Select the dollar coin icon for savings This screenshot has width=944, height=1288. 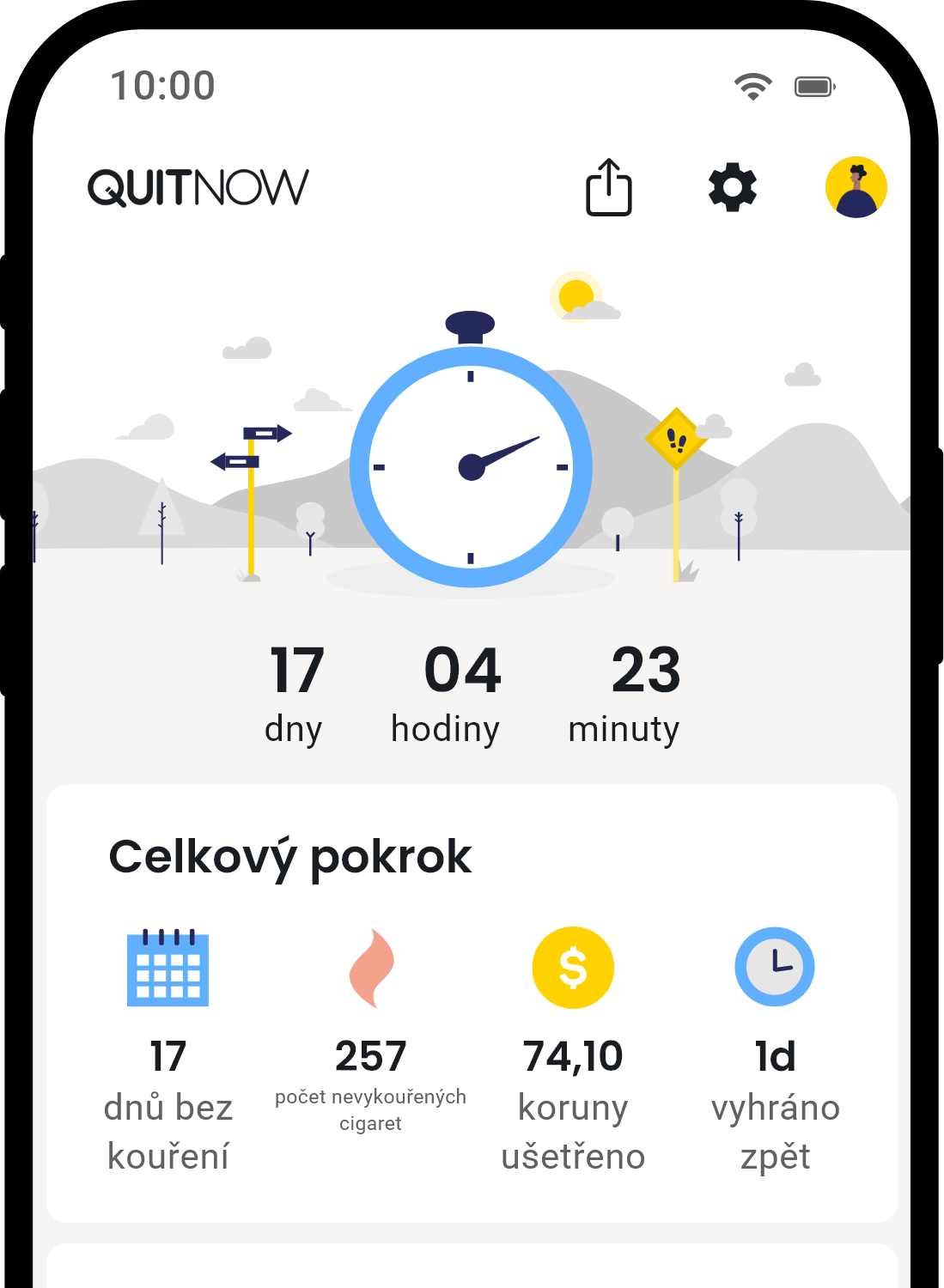pos(574,967)
